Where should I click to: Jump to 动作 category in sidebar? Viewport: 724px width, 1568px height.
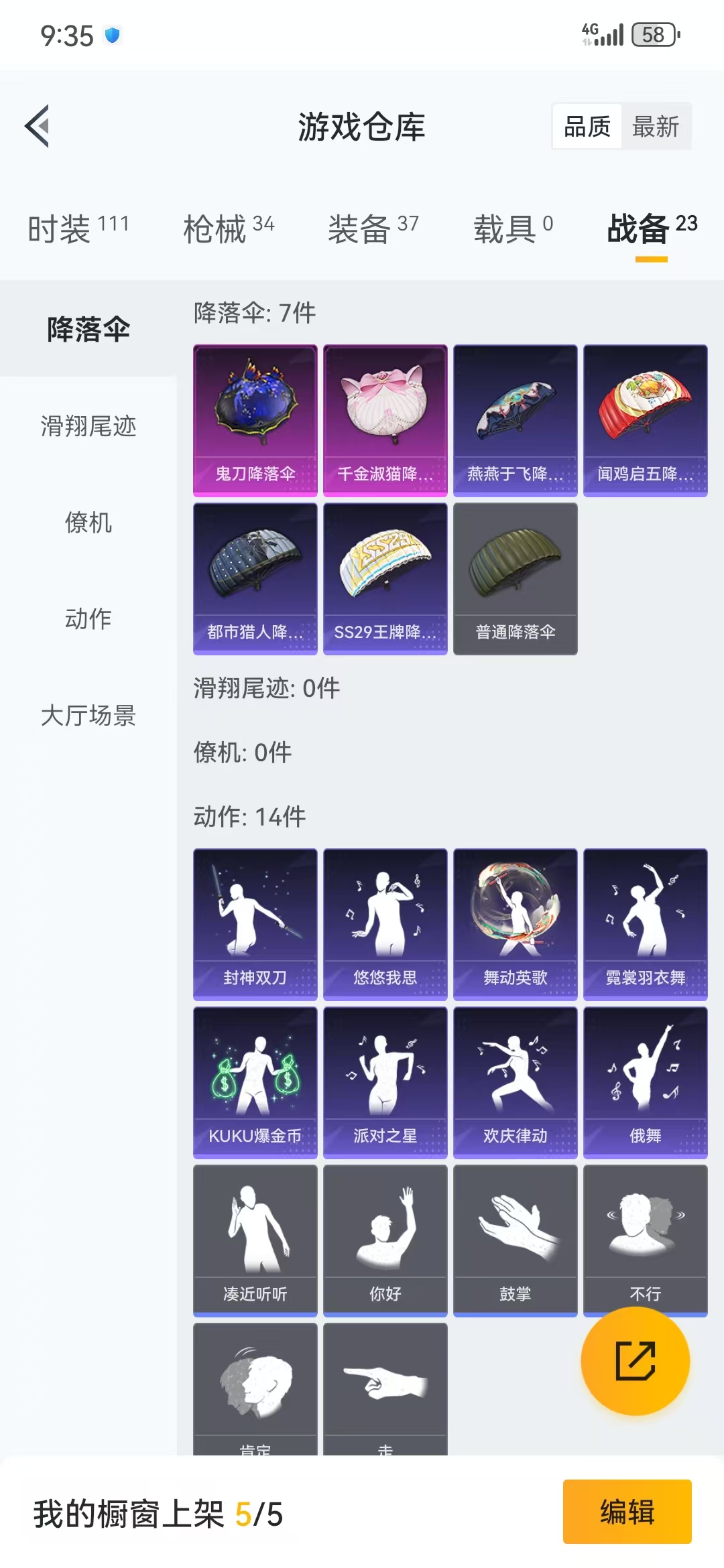pyautogui.click(x=88, y=618)
